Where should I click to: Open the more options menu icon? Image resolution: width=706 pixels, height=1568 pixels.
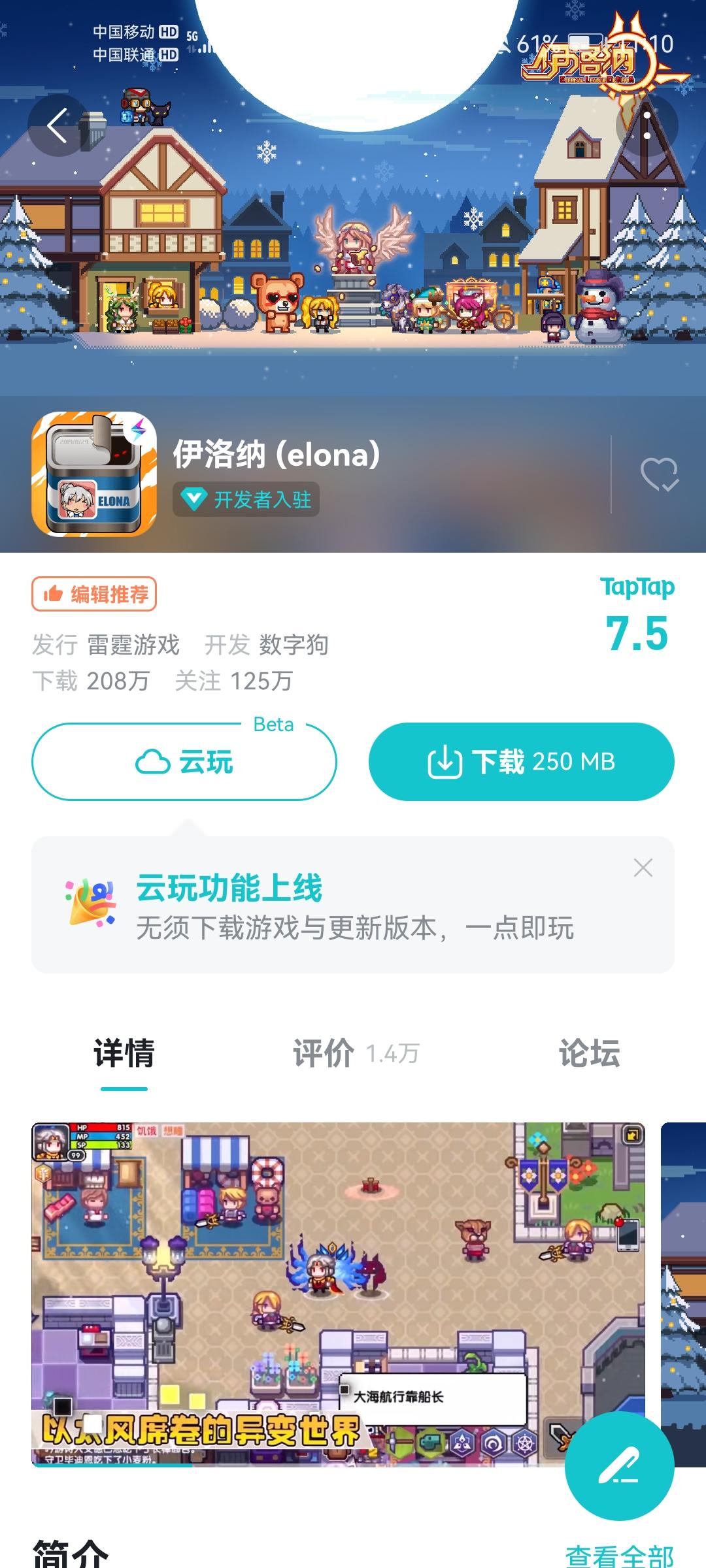tap(647, 124)
